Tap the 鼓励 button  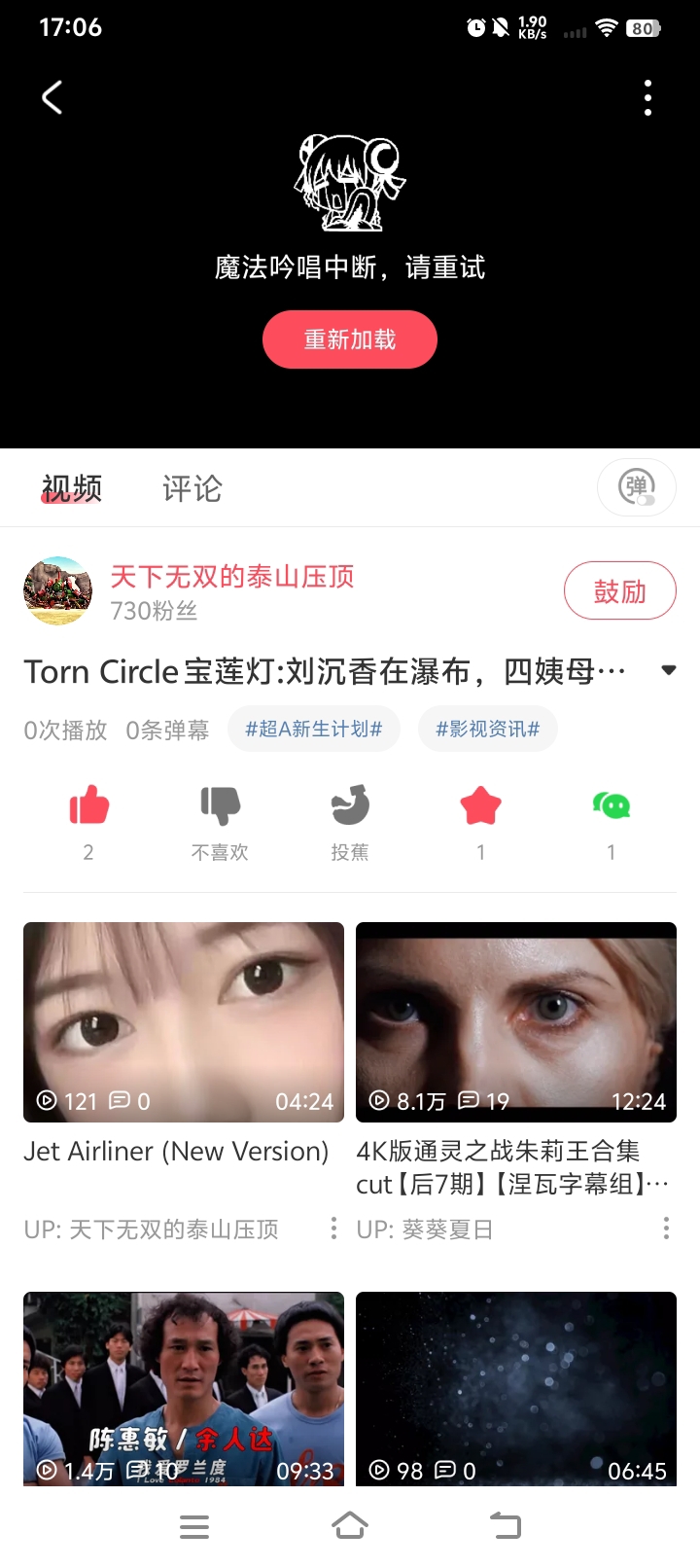[619, 590]
